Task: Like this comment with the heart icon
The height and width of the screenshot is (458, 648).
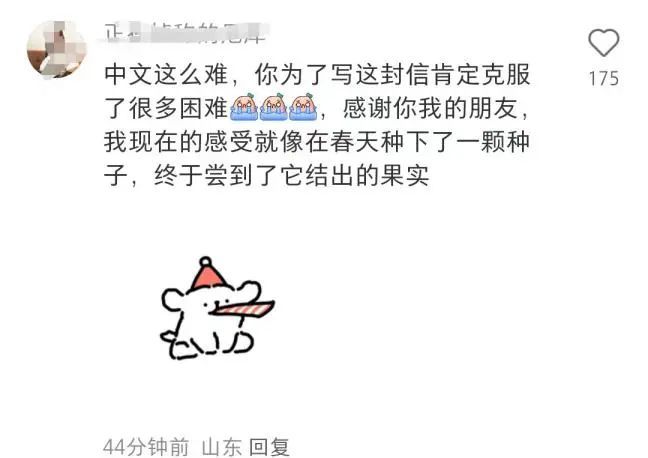Action: click(x=603, y=43)
